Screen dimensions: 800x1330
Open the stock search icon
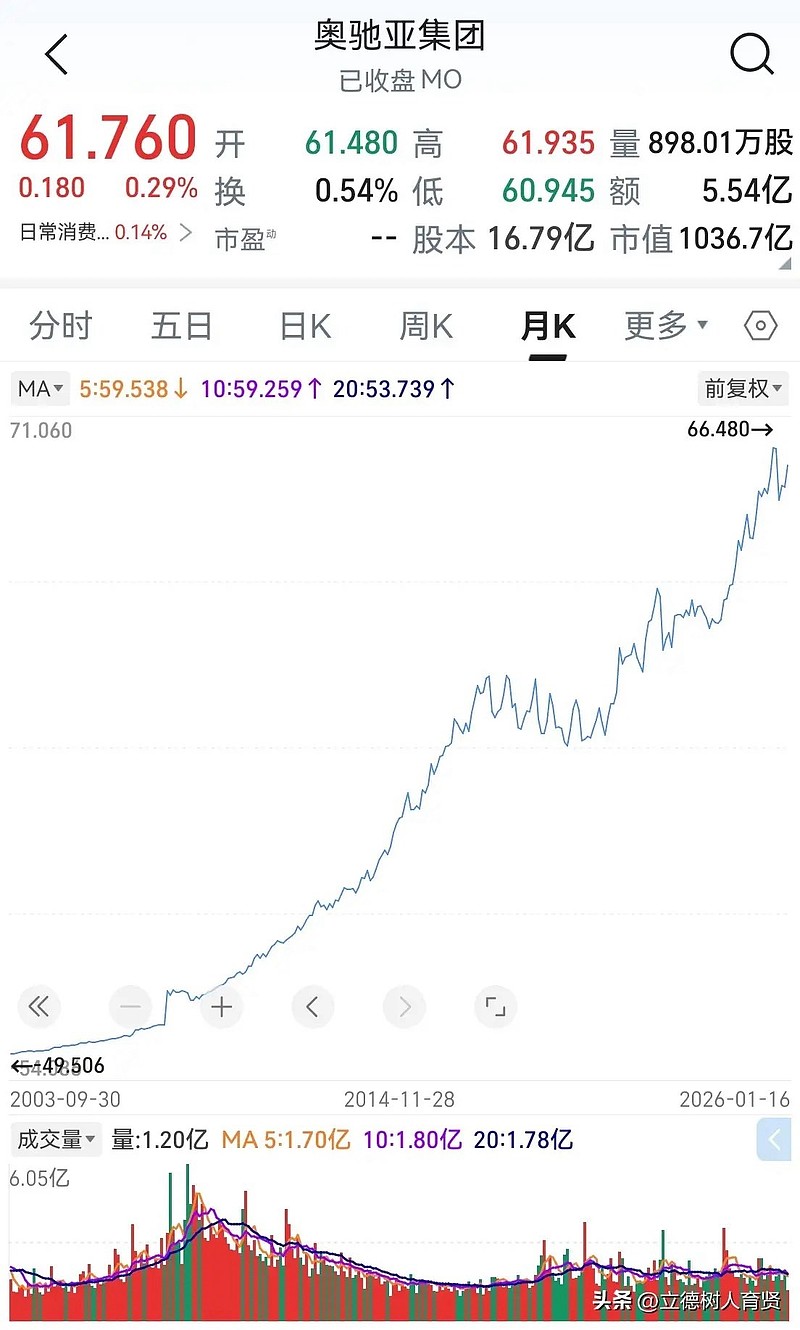pos(752,55)
